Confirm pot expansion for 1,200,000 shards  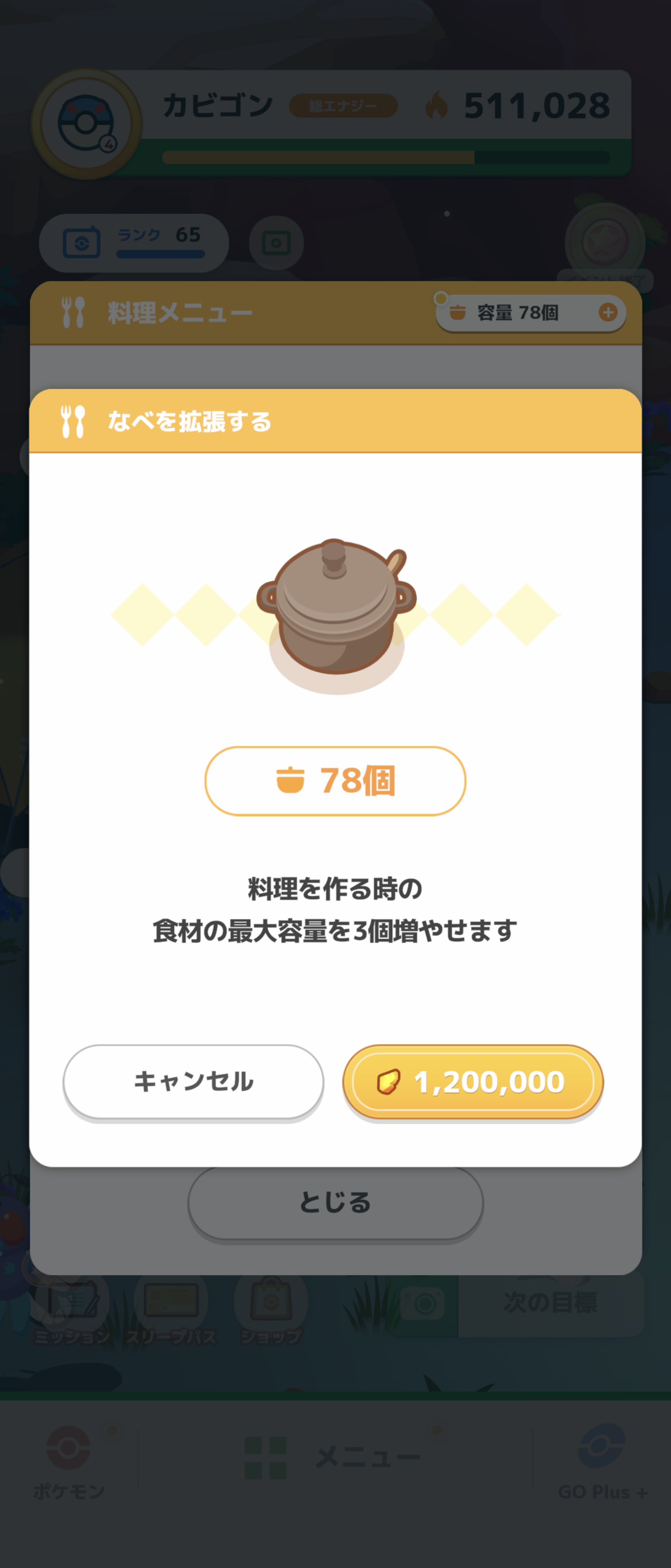473,1082
